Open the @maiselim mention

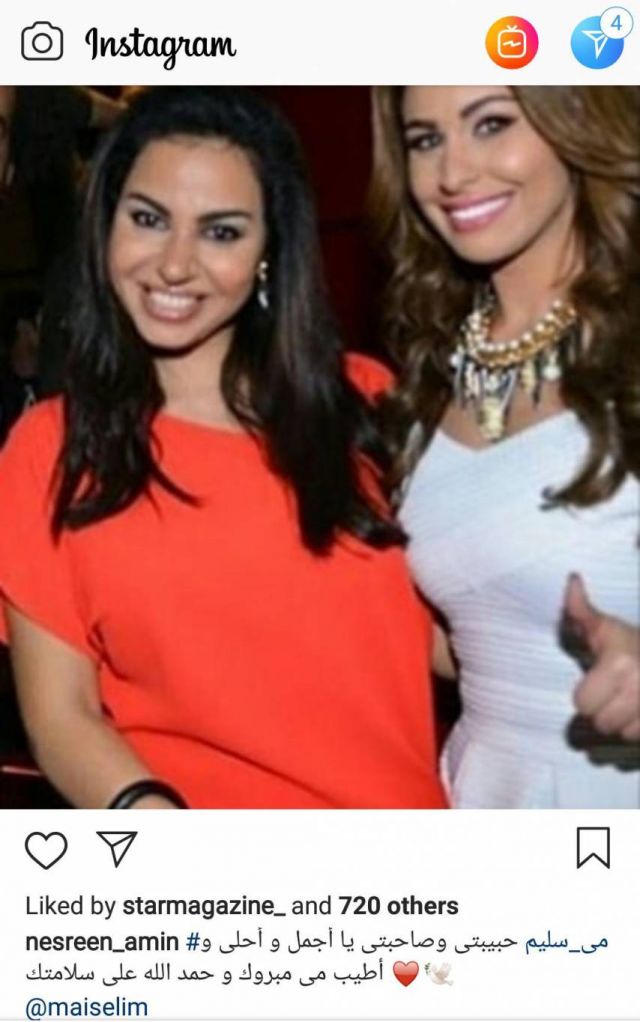86,1007
